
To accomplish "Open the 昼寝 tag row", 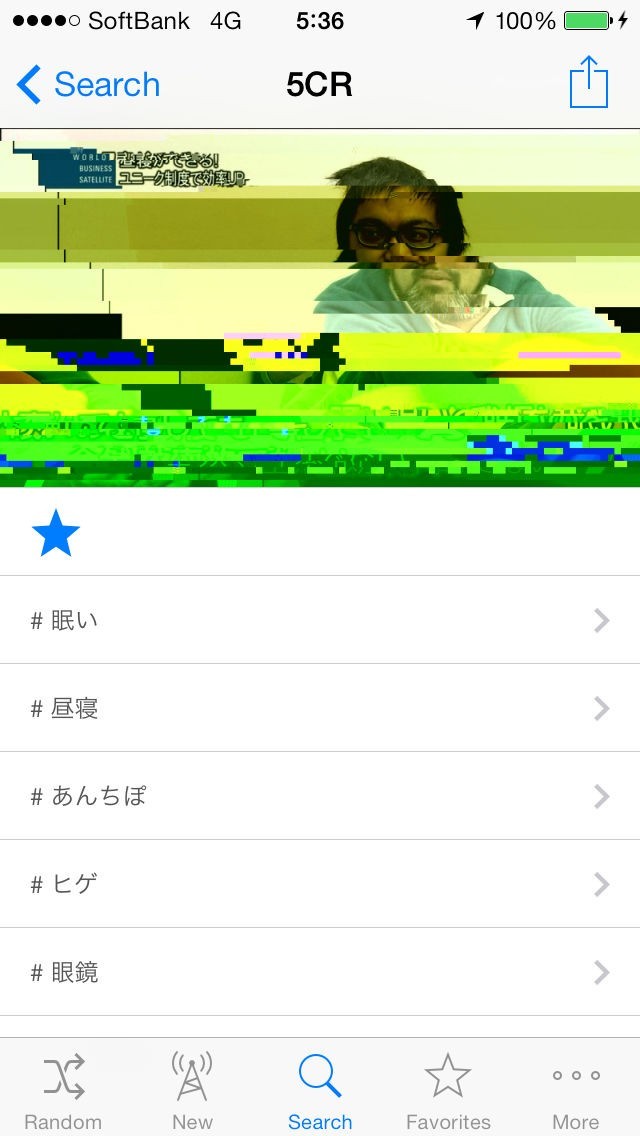I will (320, 708).
